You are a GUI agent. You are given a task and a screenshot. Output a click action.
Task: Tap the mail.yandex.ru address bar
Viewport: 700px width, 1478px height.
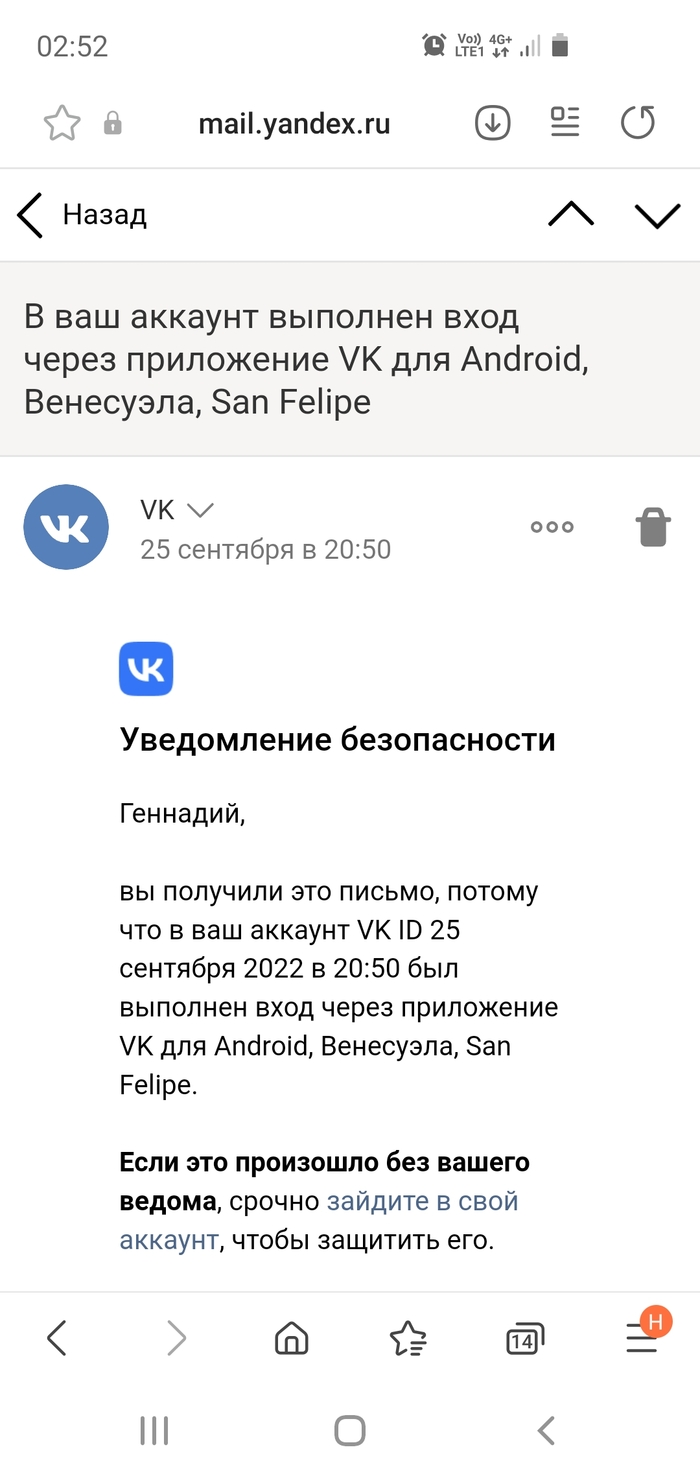[x=294, y=124]
